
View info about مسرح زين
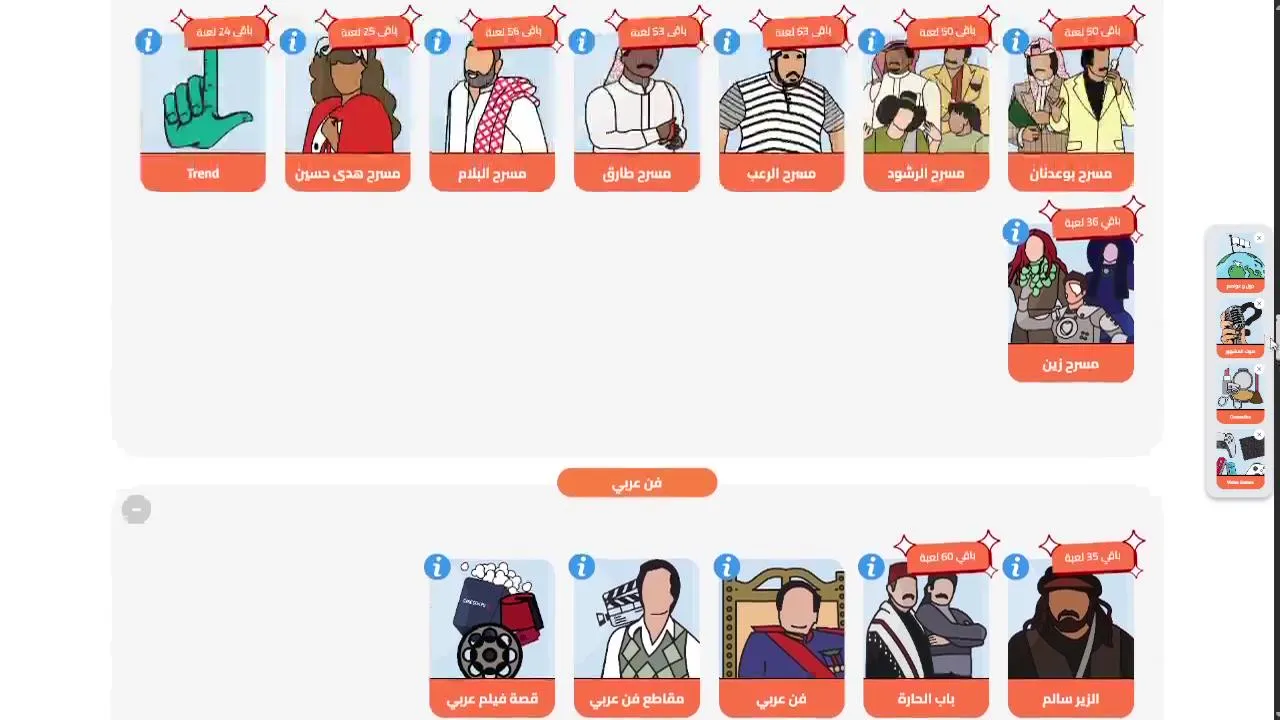(x=1015, y=233)
